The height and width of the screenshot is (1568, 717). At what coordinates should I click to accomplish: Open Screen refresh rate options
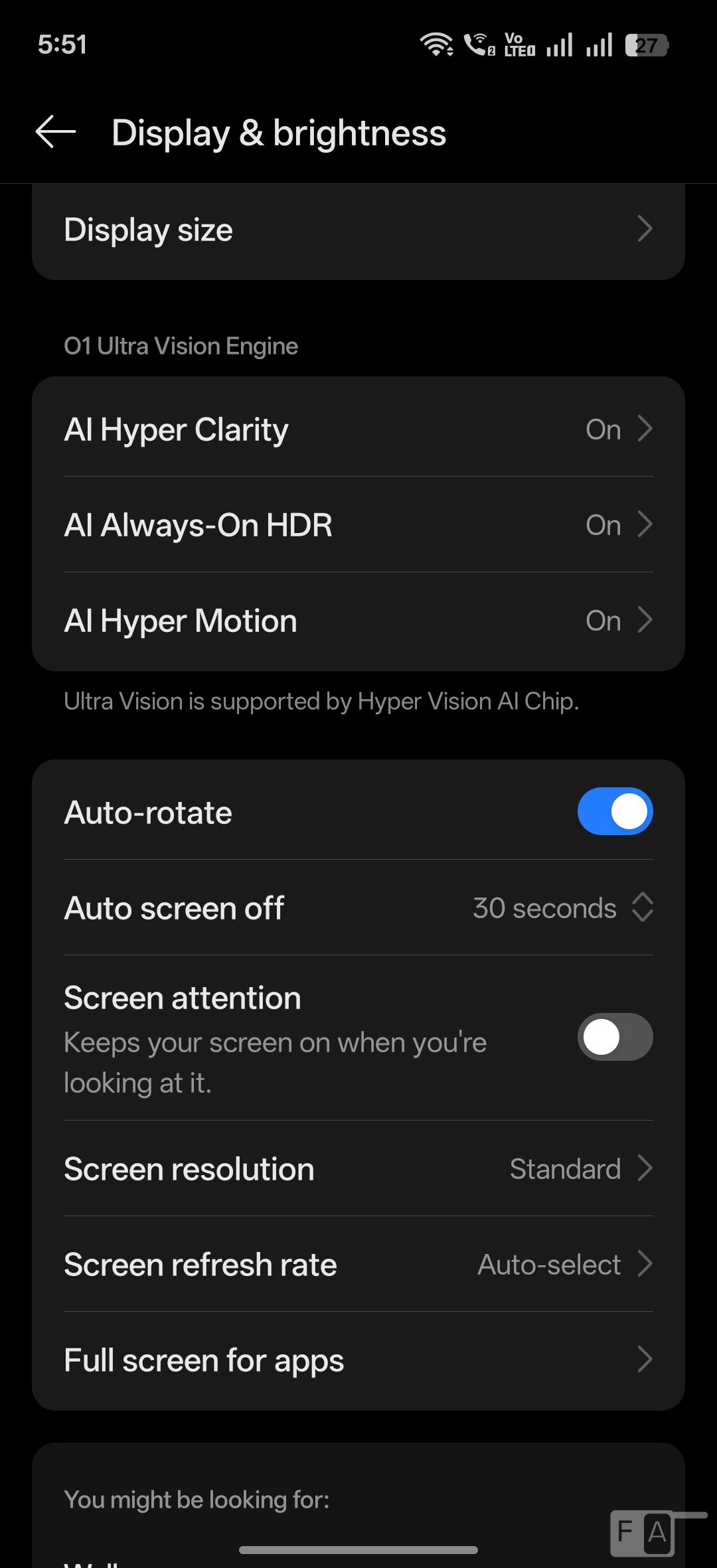[x=358, y=1264]
